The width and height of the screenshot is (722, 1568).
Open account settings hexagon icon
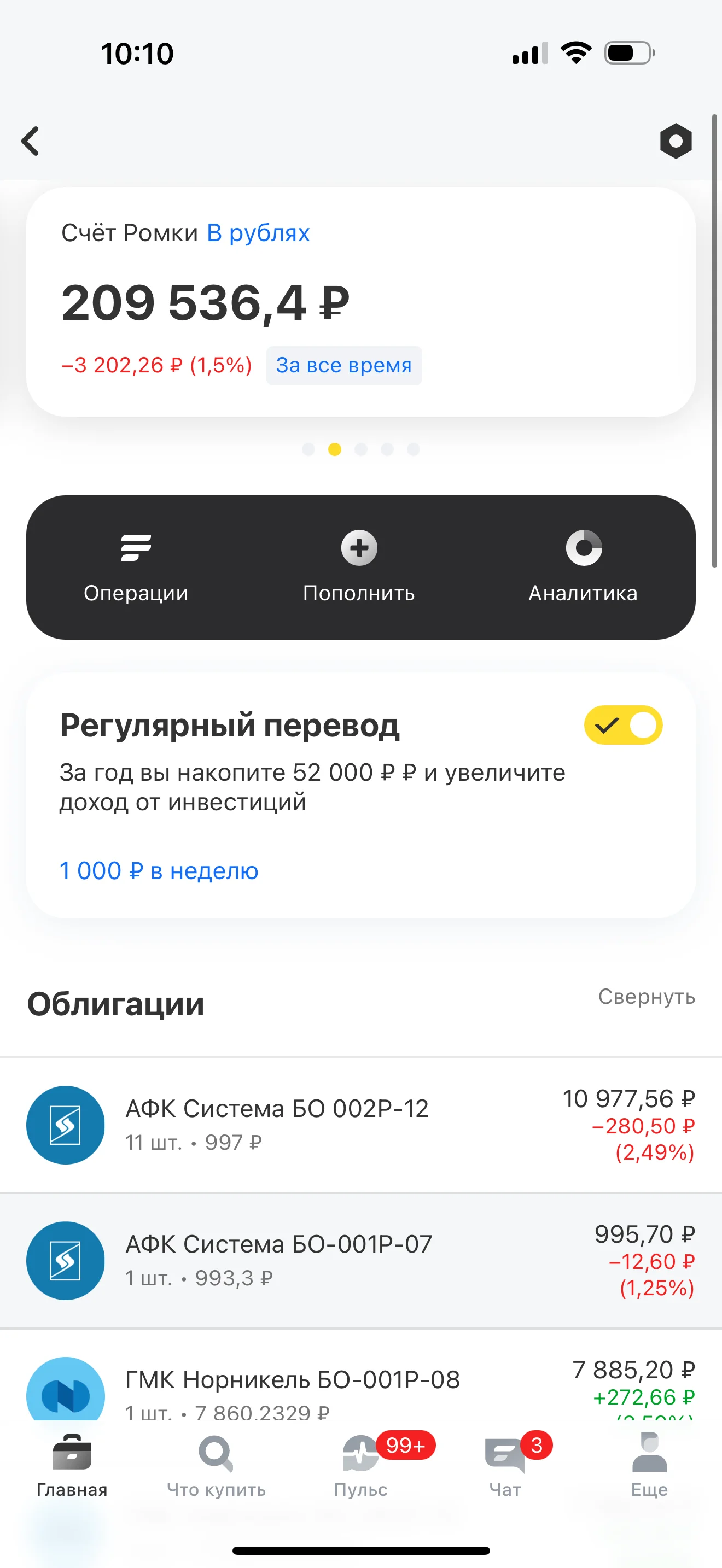(676, 141)
